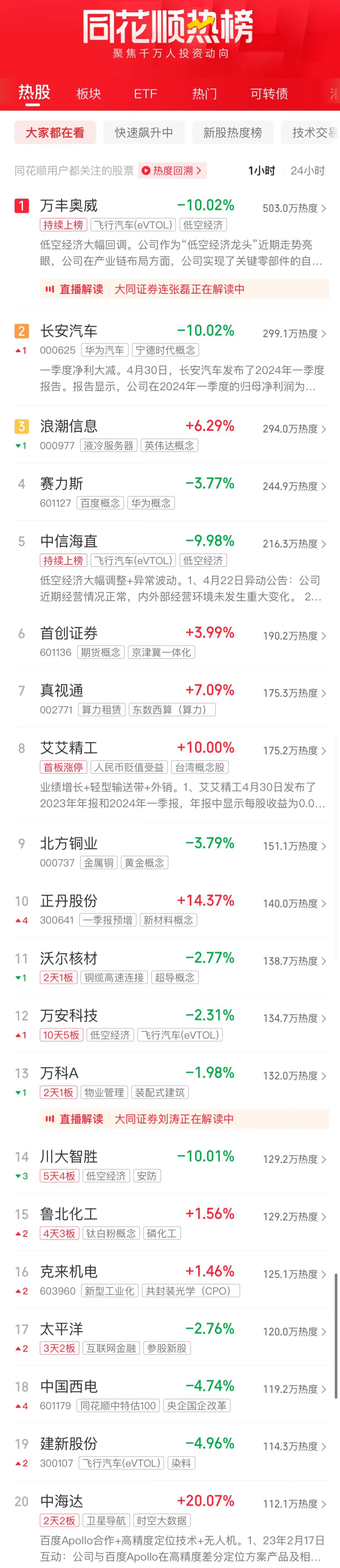Select the 1小时 time range
This screenshot has height=1568, width=340.
tap(262, 170)
